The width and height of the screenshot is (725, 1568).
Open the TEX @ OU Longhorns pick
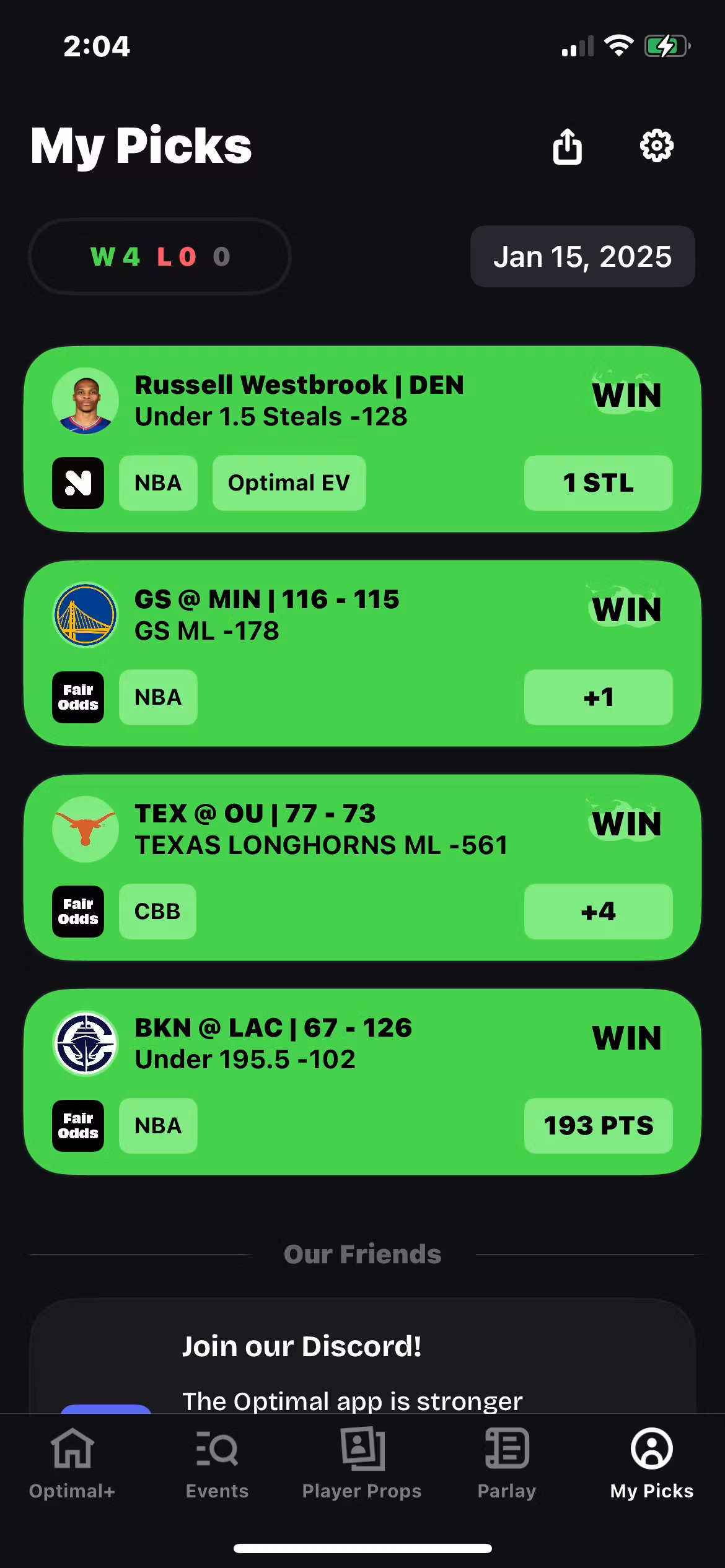click(x=362, y=867)
